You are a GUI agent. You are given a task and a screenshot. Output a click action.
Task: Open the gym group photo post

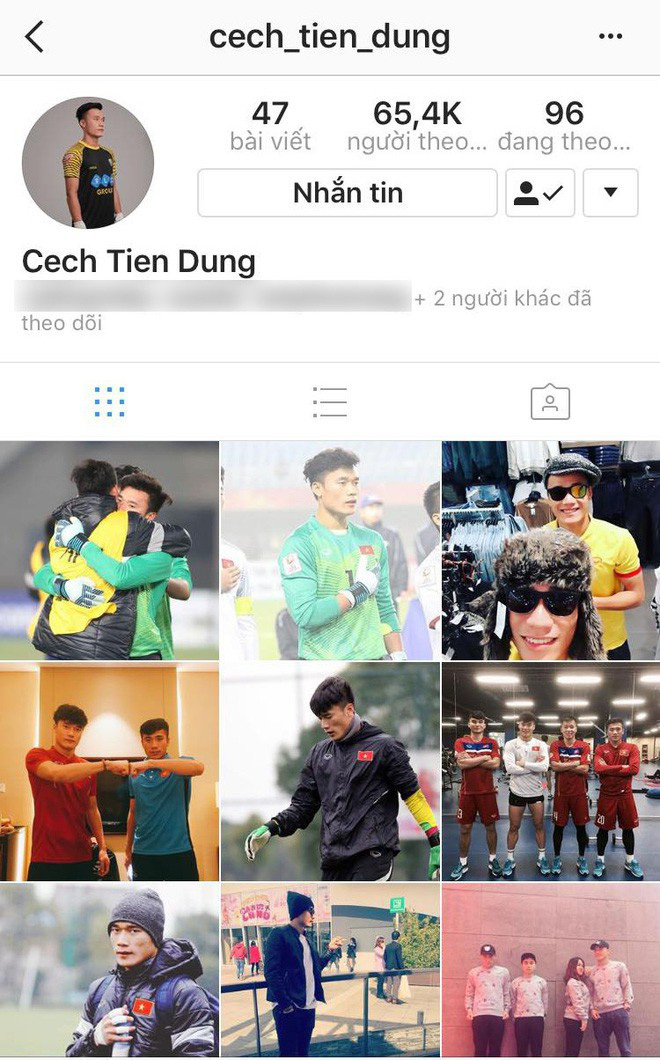551,771
